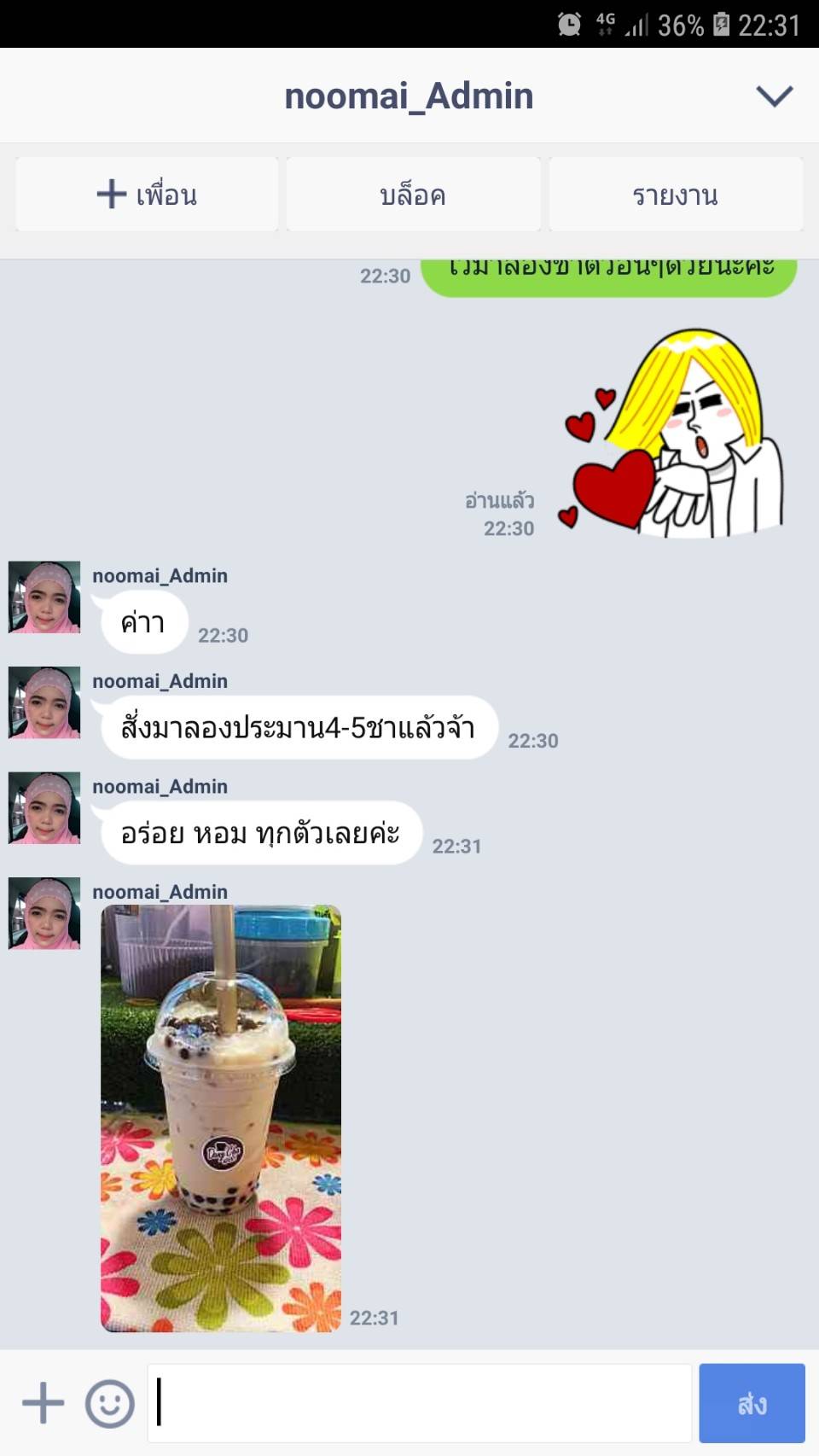
Task: Open profile photo beside the ค่าา message
Action: pyautogui.click(x=44, y=597)
